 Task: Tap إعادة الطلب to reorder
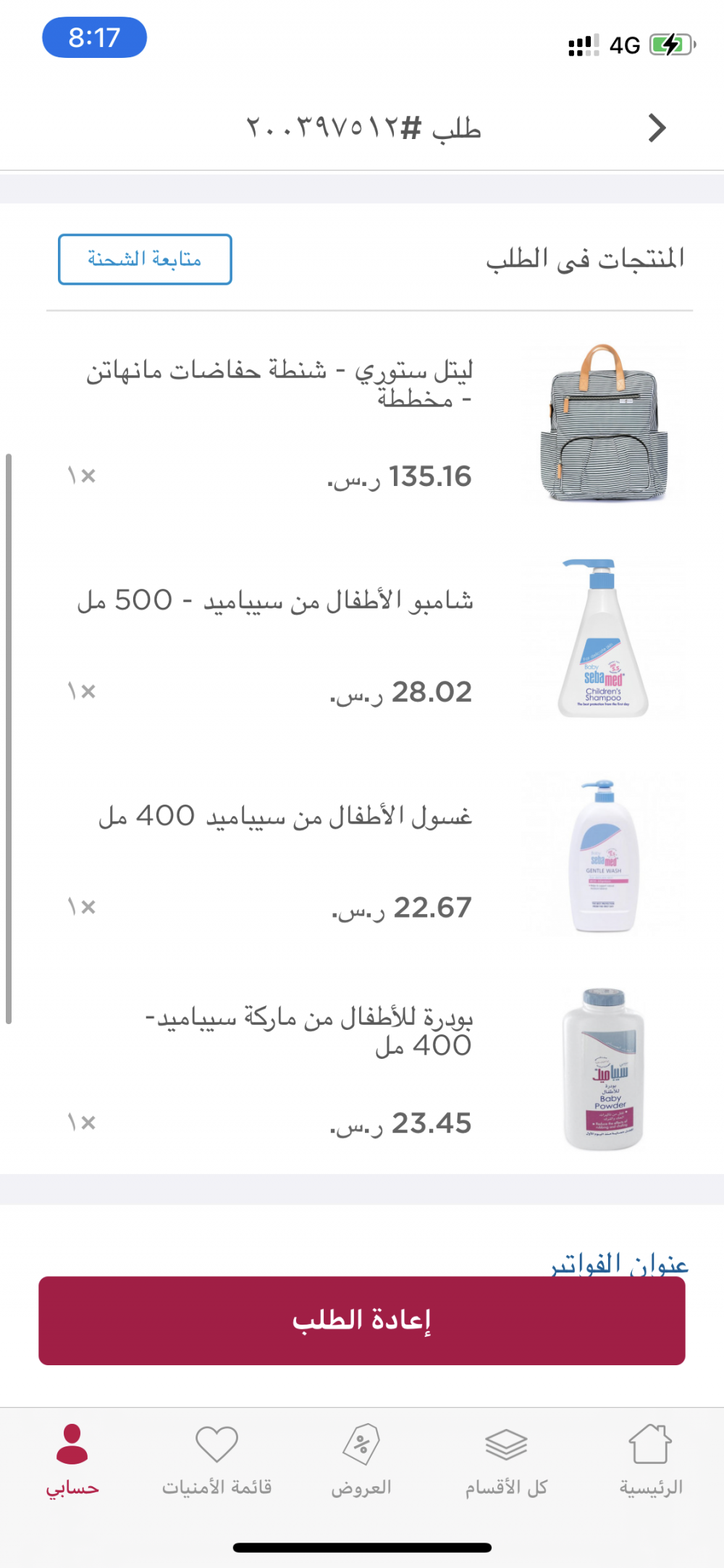point(362,1320)
